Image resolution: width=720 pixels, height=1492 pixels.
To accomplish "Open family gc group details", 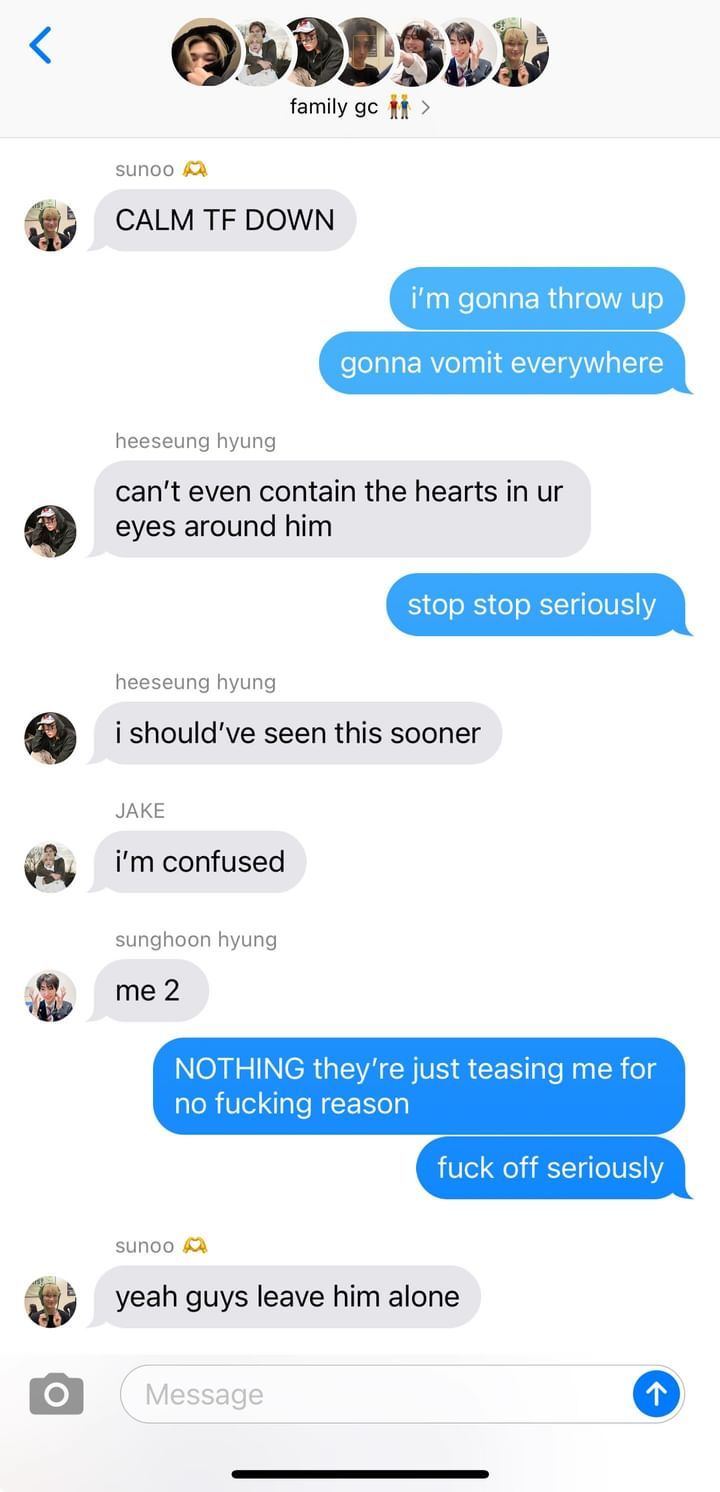I will pos(360,107).
